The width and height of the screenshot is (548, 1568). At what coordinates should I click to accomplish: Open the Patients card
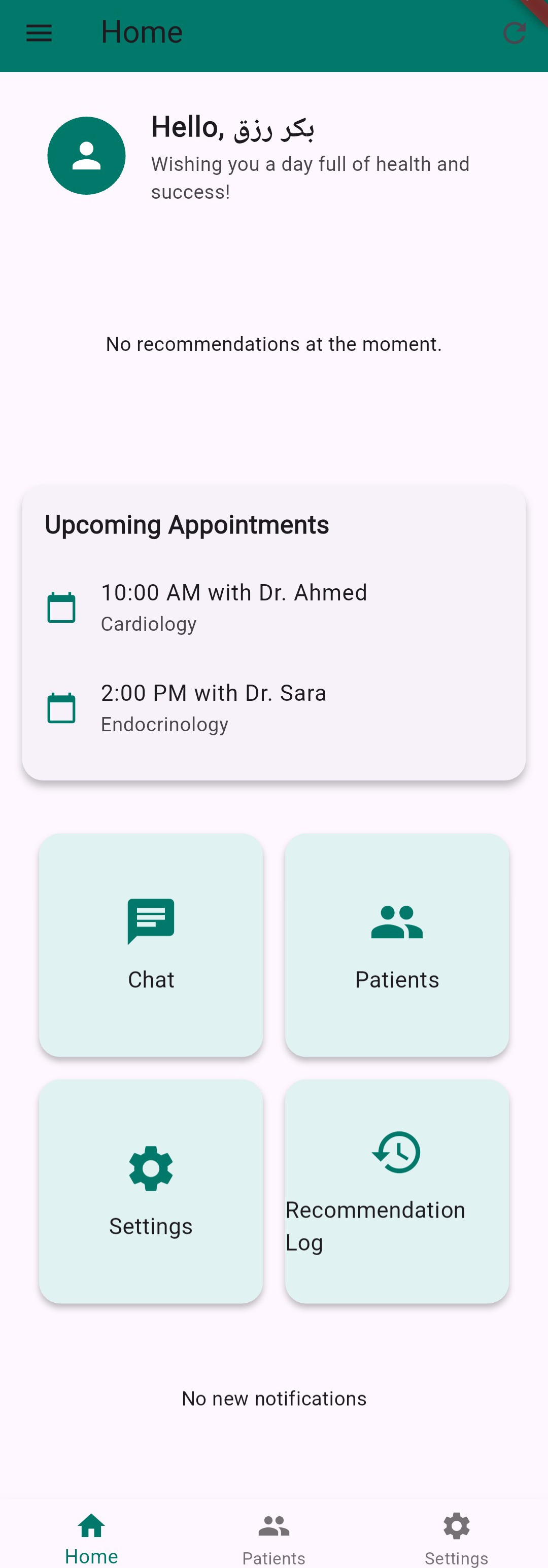coord(397,945)
